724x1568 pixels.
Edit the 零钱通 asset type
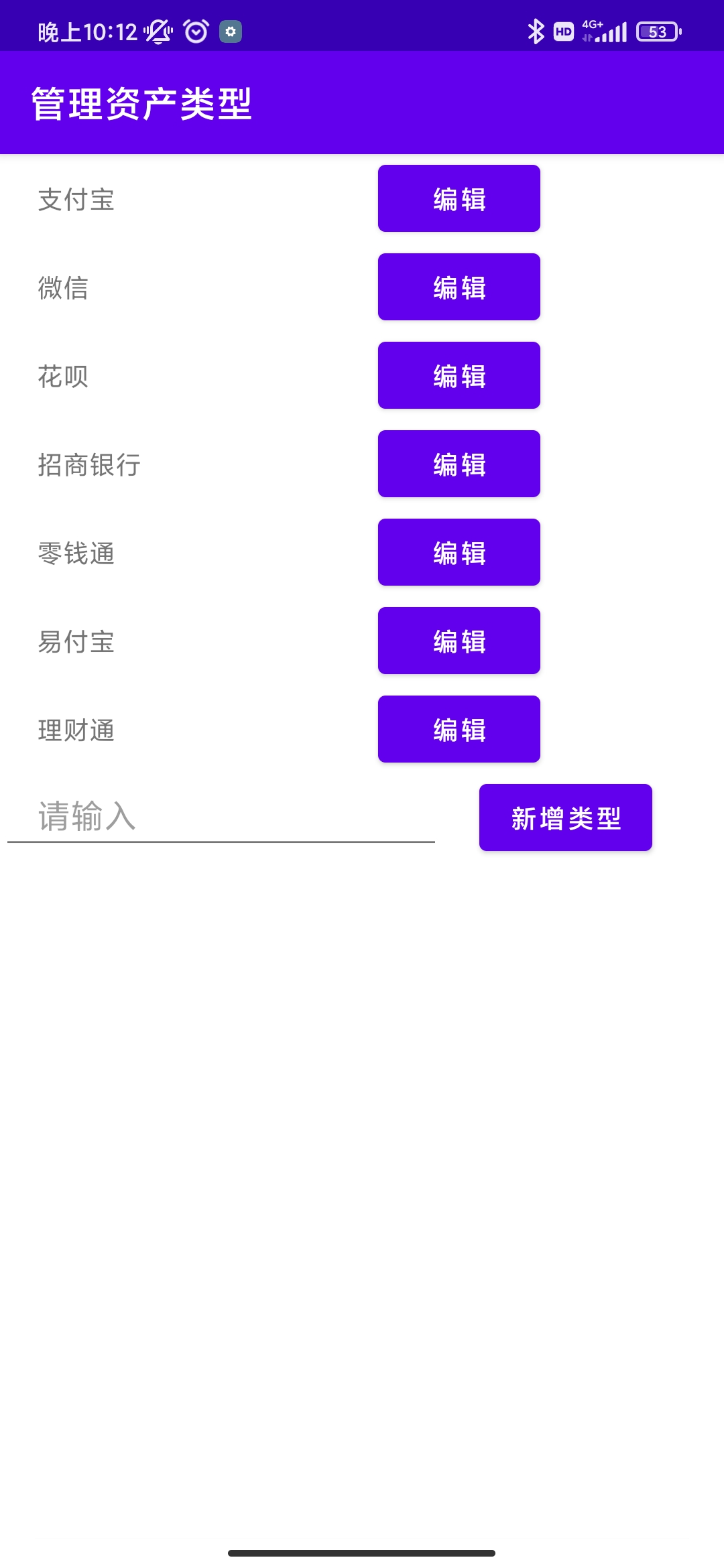[459, 552]
